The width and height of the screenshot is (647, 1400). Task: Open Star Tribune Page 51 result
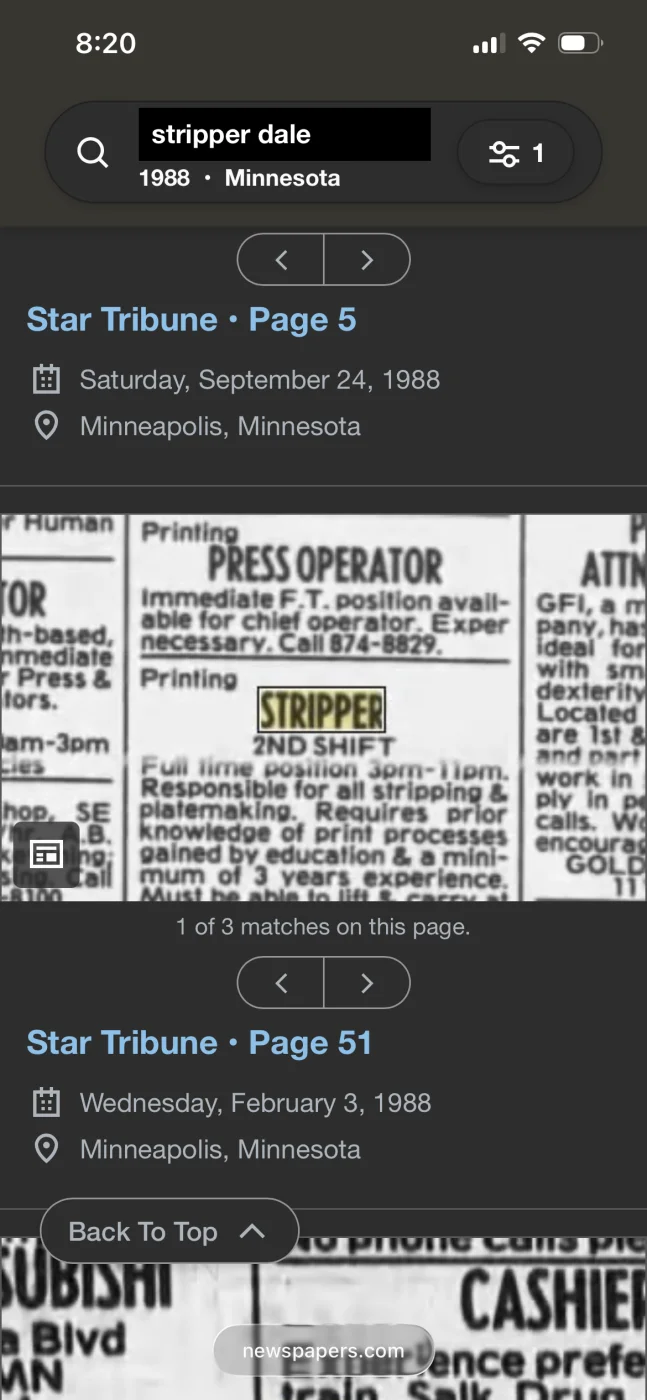click(199, 1043)
